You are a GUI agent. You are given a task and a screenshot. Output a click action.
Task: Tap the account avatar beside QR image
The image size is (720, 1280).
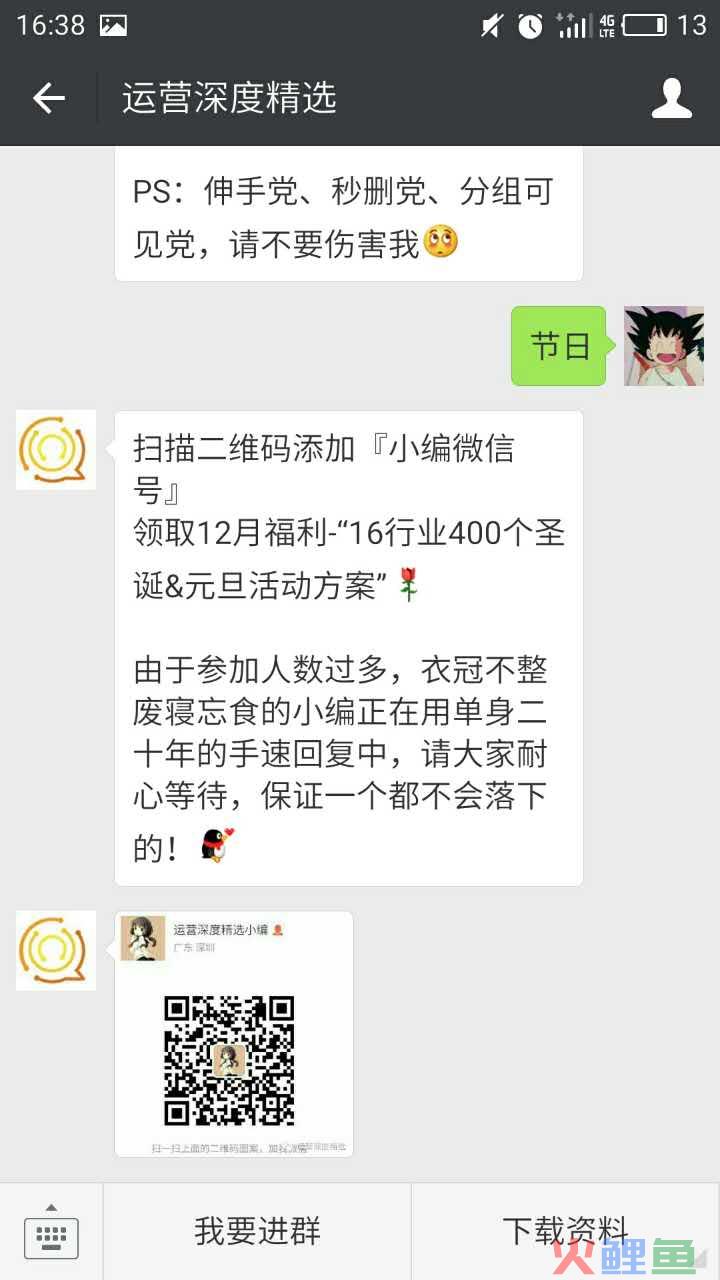pos(56,951)
